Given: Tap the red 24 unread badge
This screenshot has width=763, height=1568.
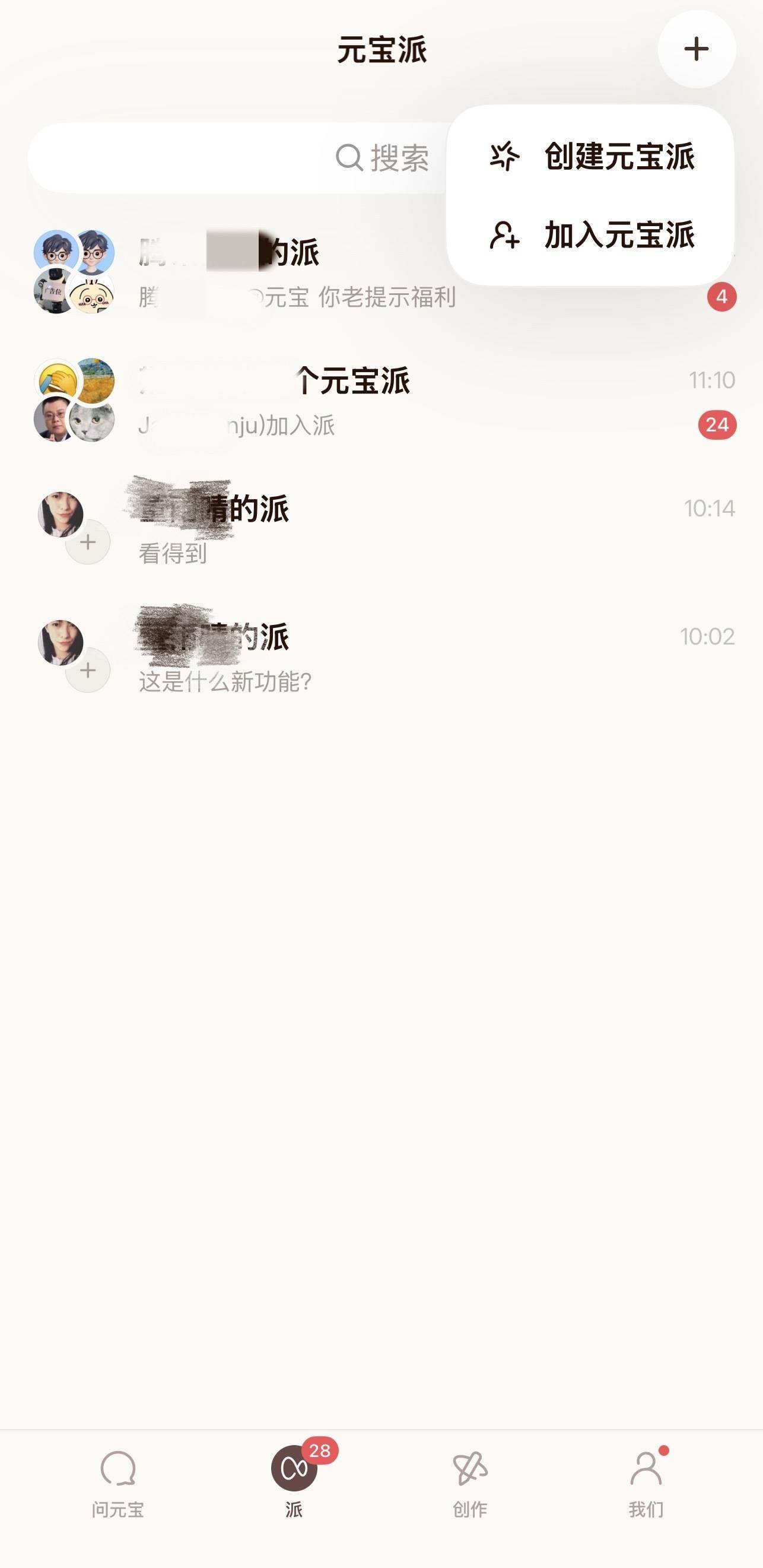Looking at the screenshot, I should click(718, 425).
